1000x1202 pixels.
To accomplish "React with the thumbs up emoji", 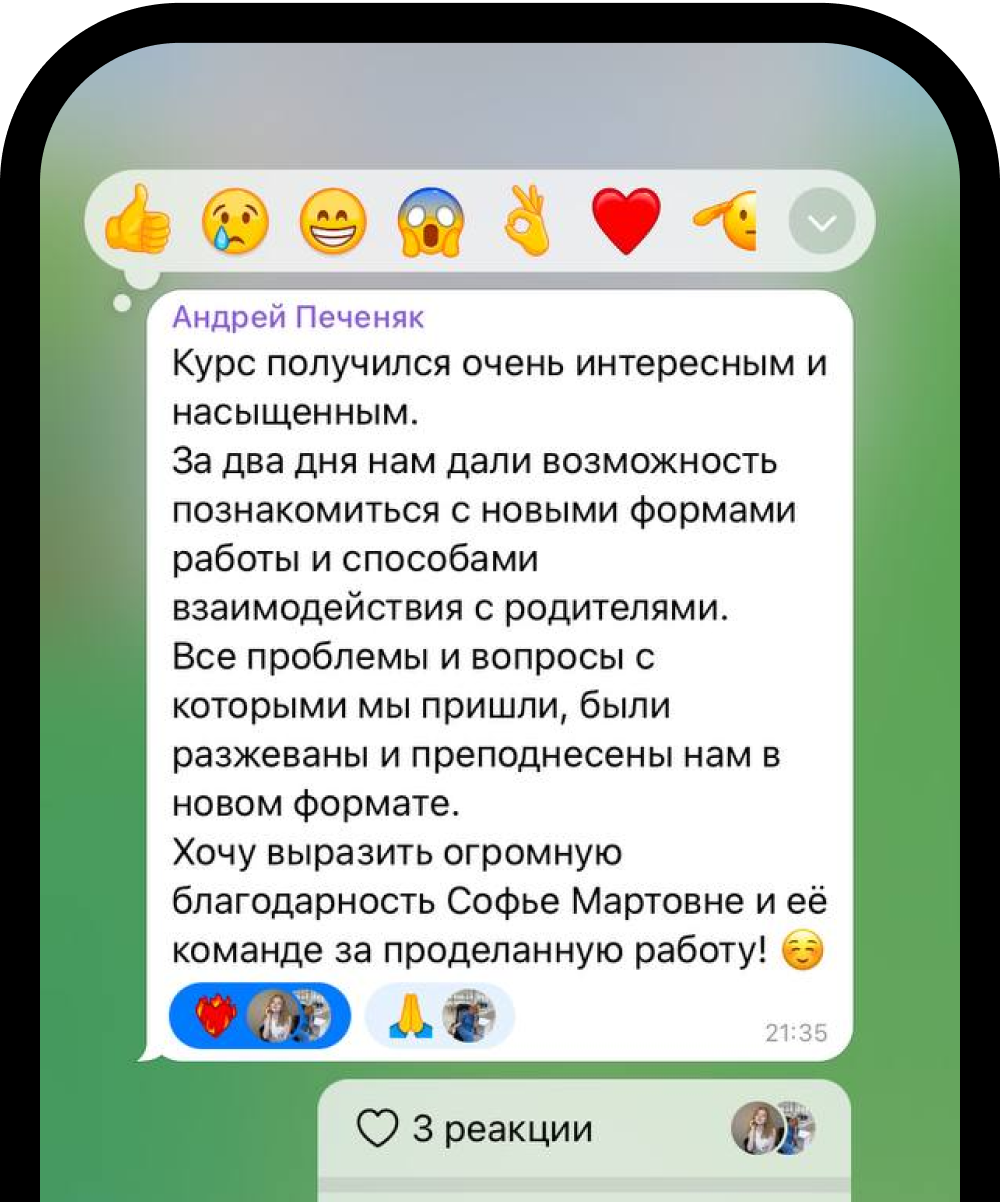I will 140,221.
